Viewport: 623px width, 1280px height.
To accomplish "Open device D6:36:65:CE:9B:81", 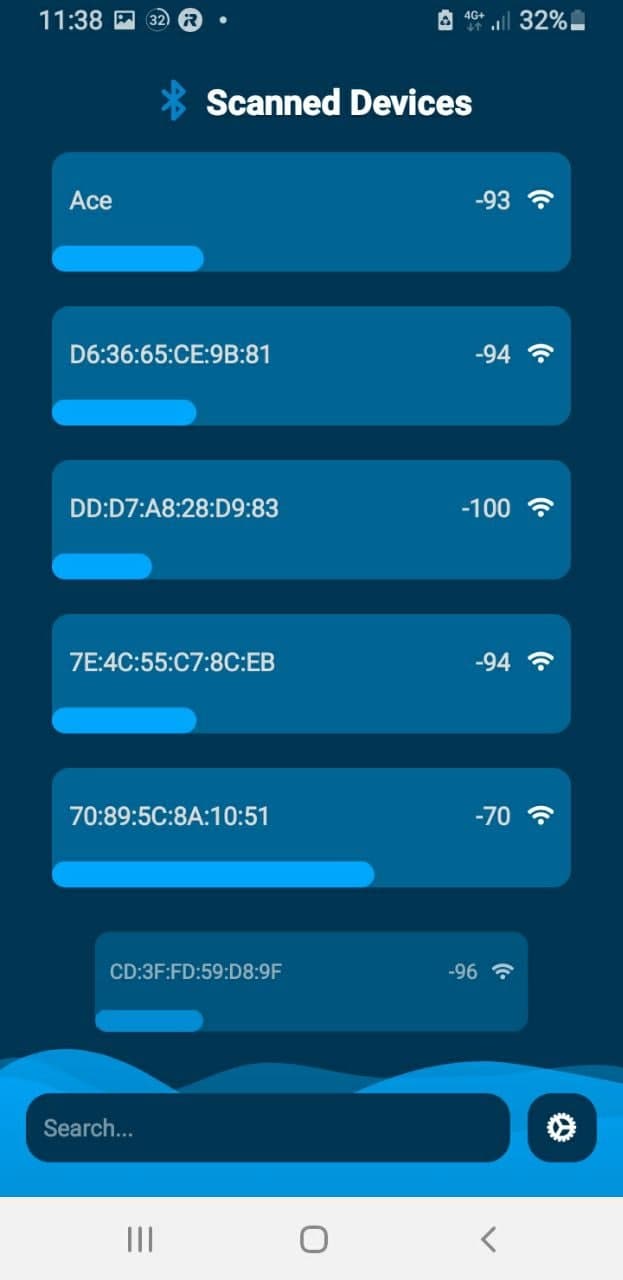I will (x=310, y=365).
